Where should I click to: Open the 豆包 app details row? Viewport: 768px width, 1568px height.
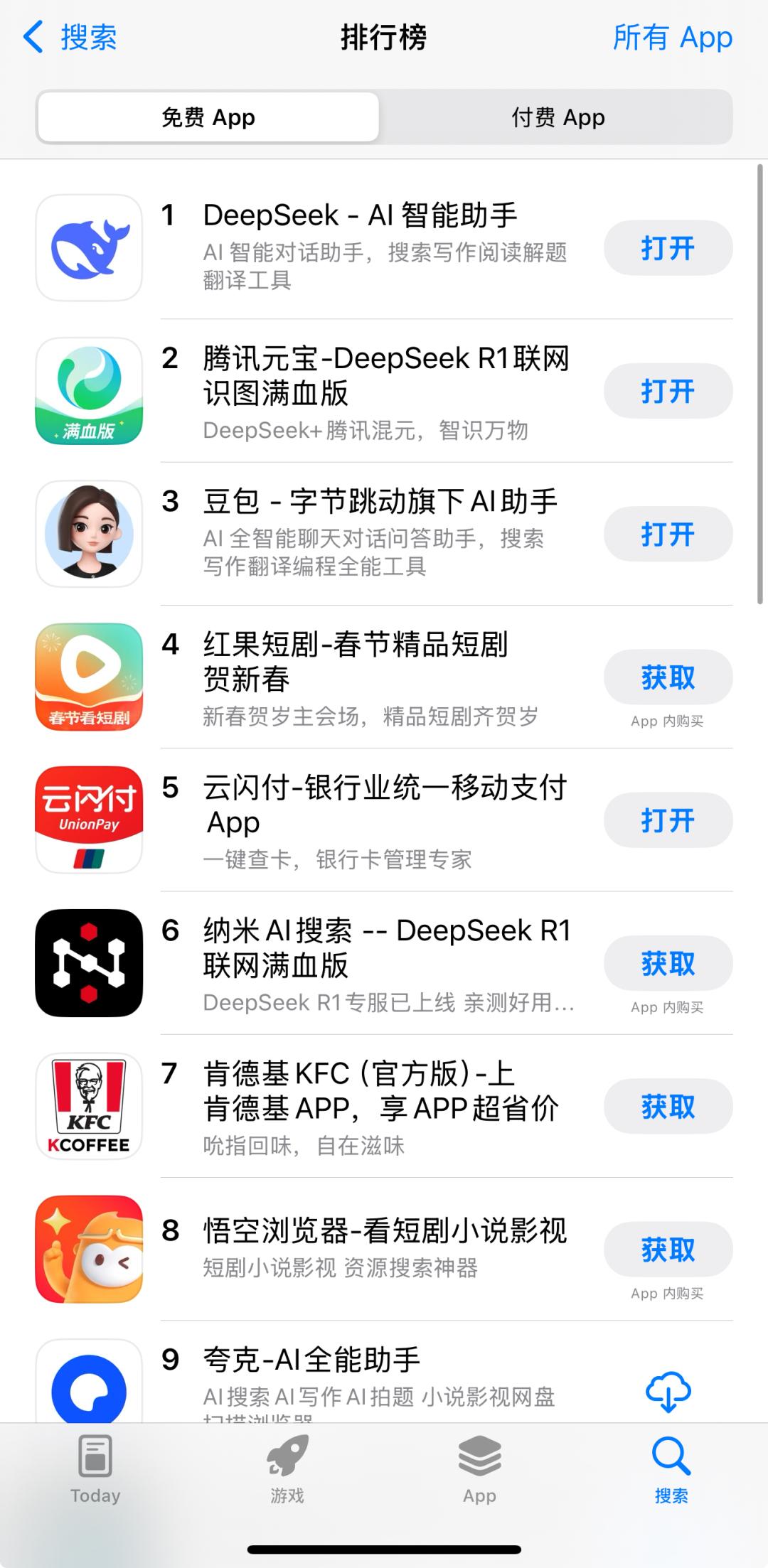click(380, 502)
